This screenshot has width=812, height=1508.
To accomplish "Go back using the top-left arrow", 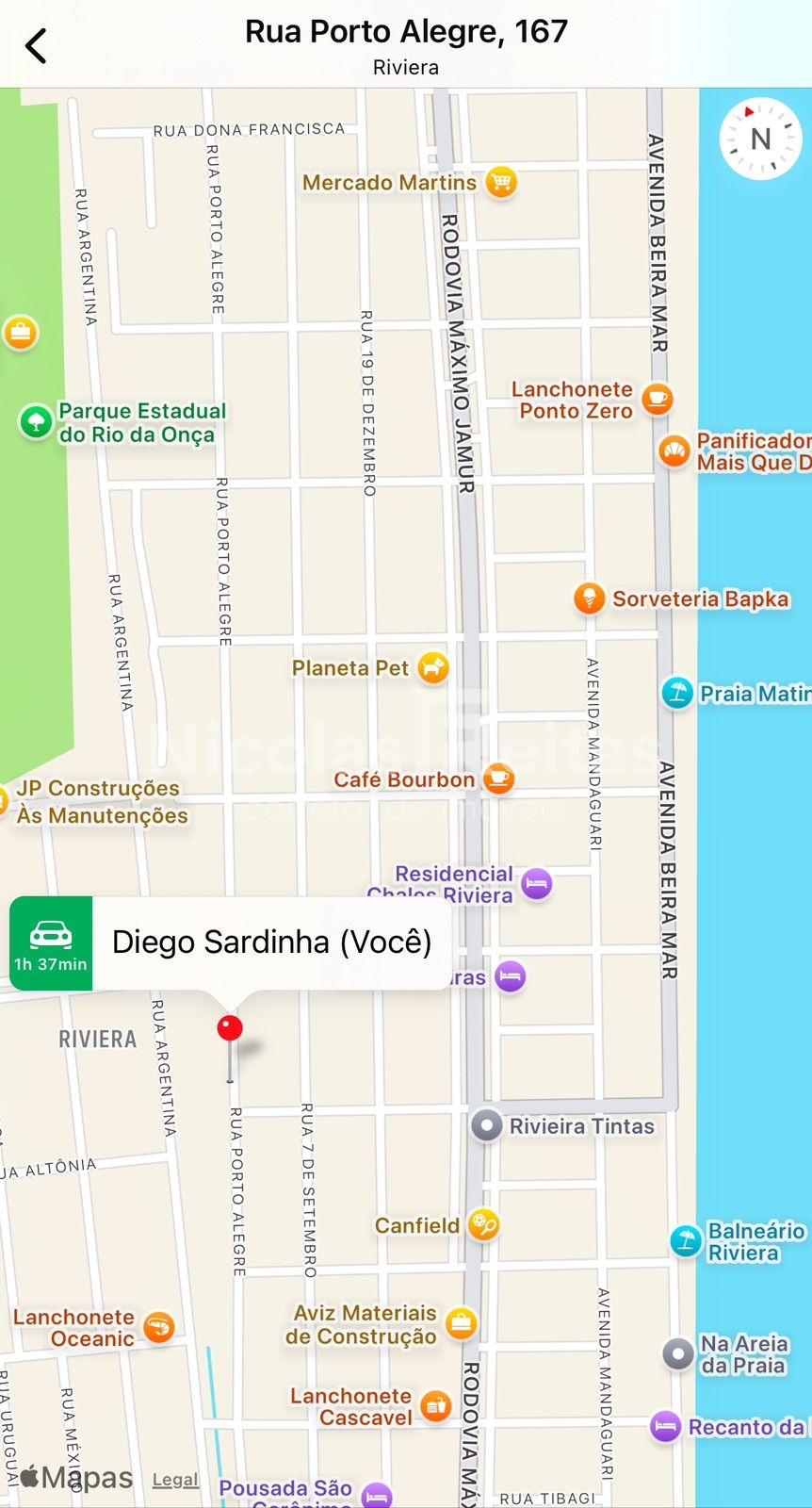I will [x=36, y=45].
